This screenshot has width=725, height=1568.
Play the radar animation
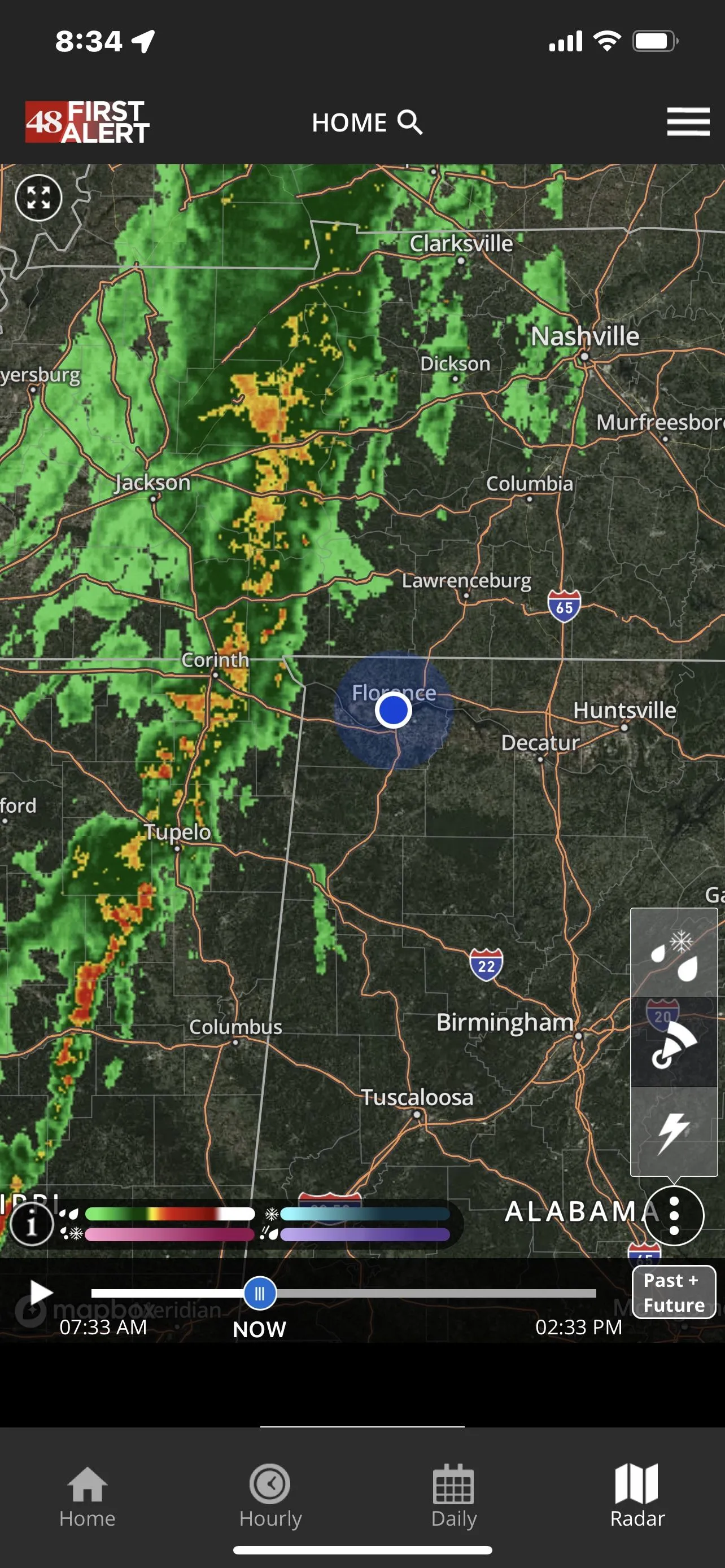click(40, 1292)
